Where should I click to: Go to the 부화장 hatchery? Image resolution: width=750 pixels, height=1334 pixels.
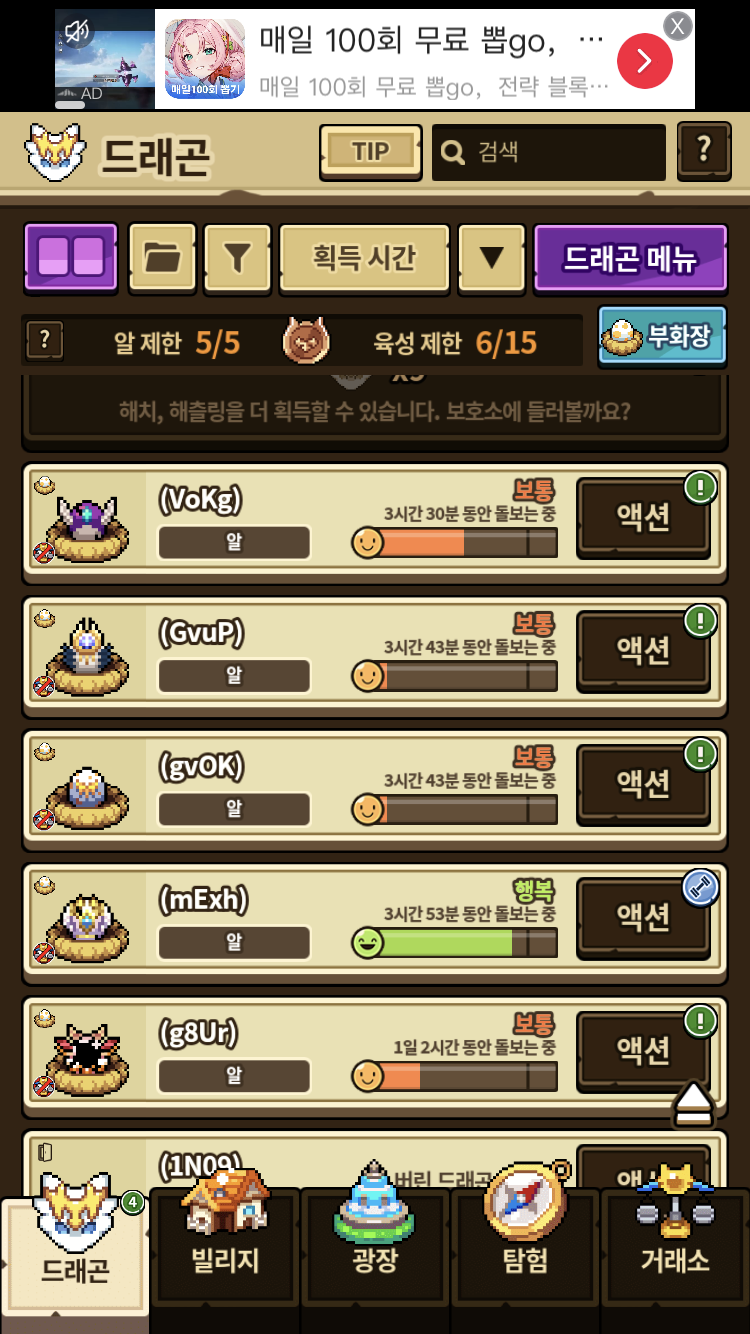662,337
